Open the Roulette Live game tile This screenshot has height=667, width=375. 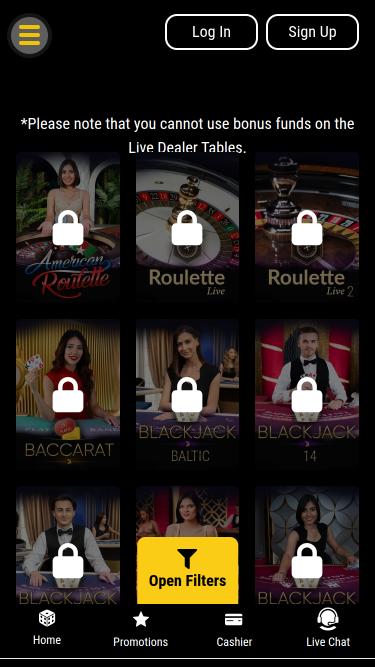coord(187,227)
